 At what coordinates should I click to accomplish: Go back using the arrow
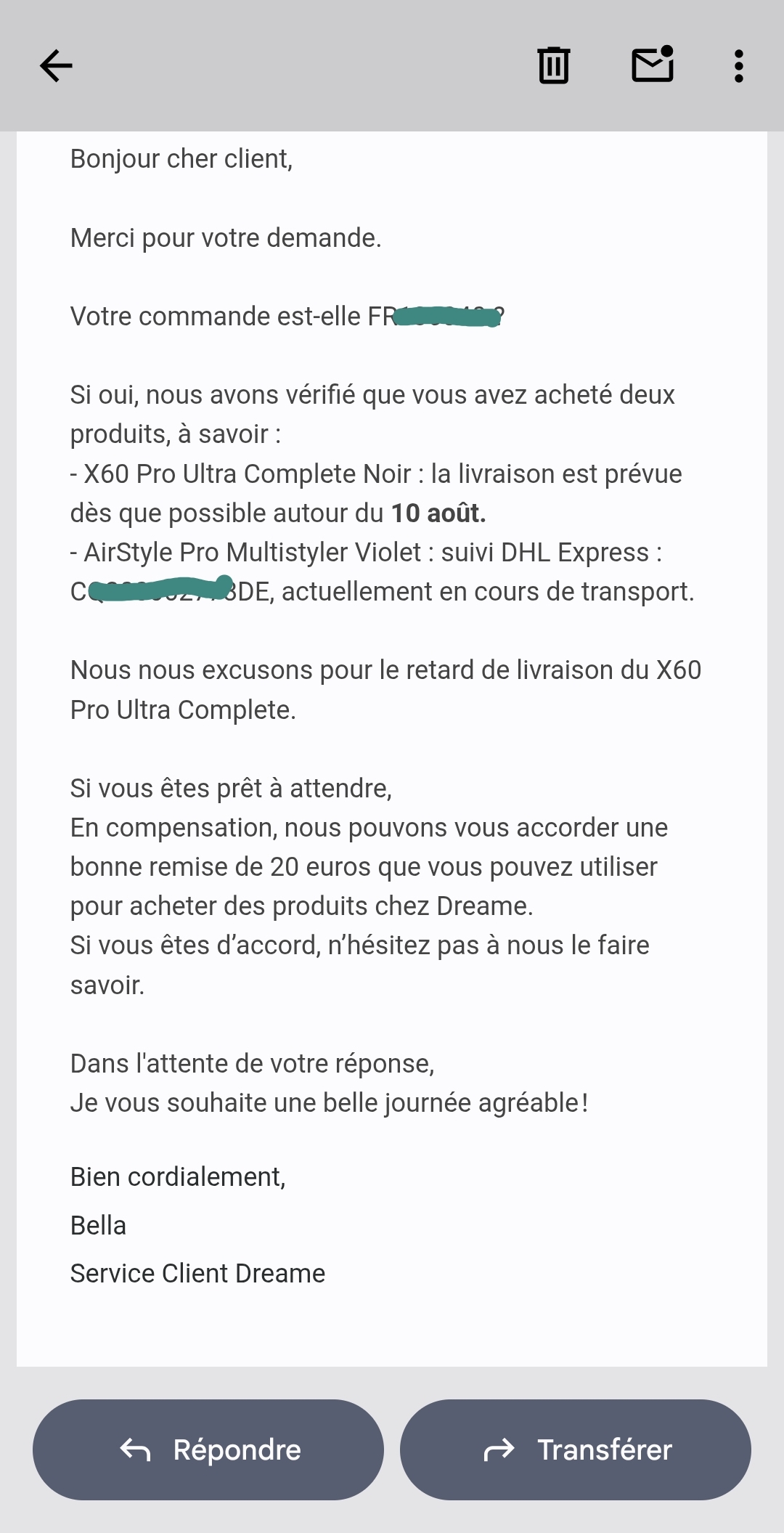[56, 66]
